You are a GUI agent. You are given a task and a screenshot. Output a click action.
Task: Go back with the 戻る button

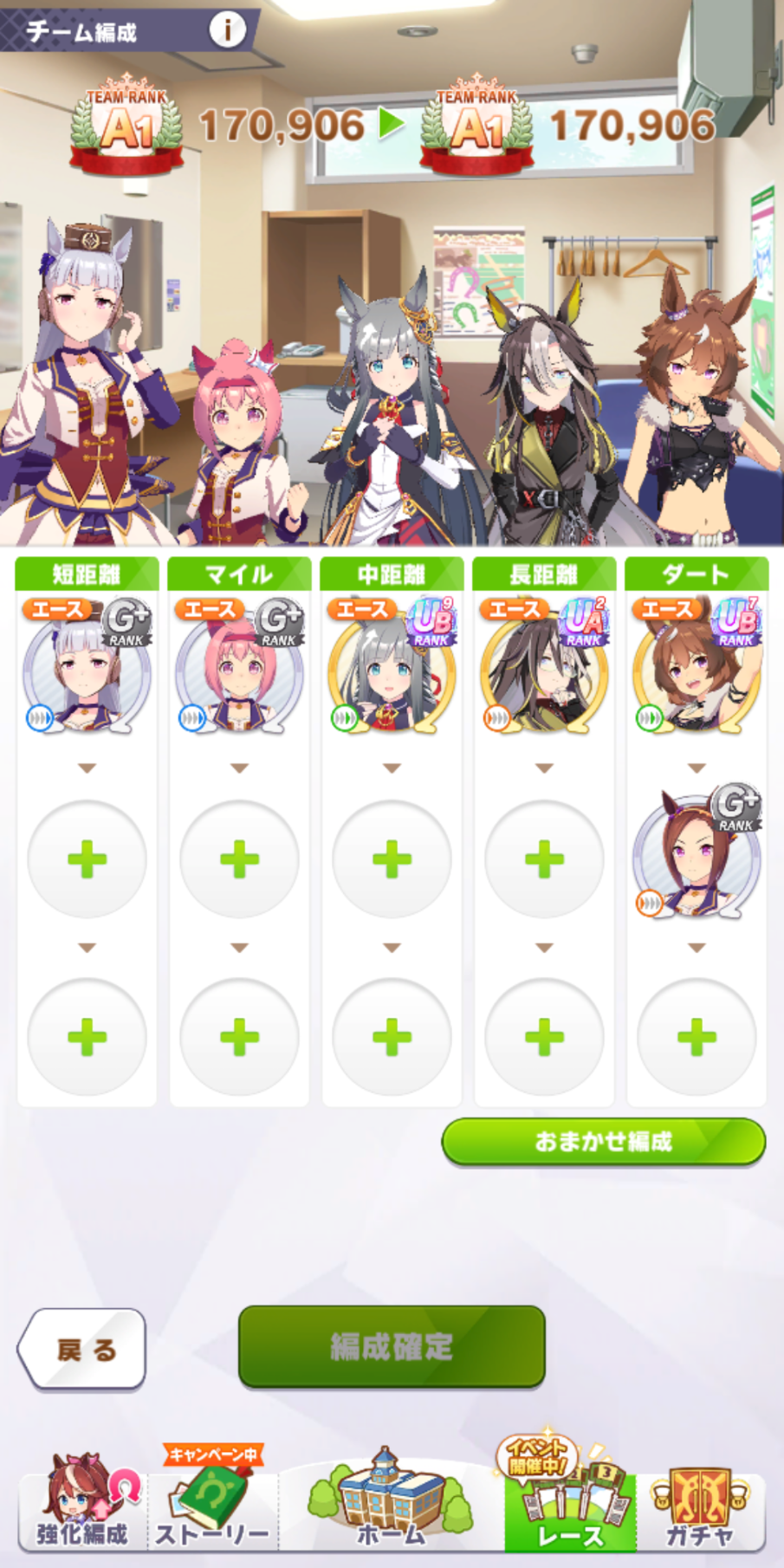pyautogui.click(x=81, y=1349)
